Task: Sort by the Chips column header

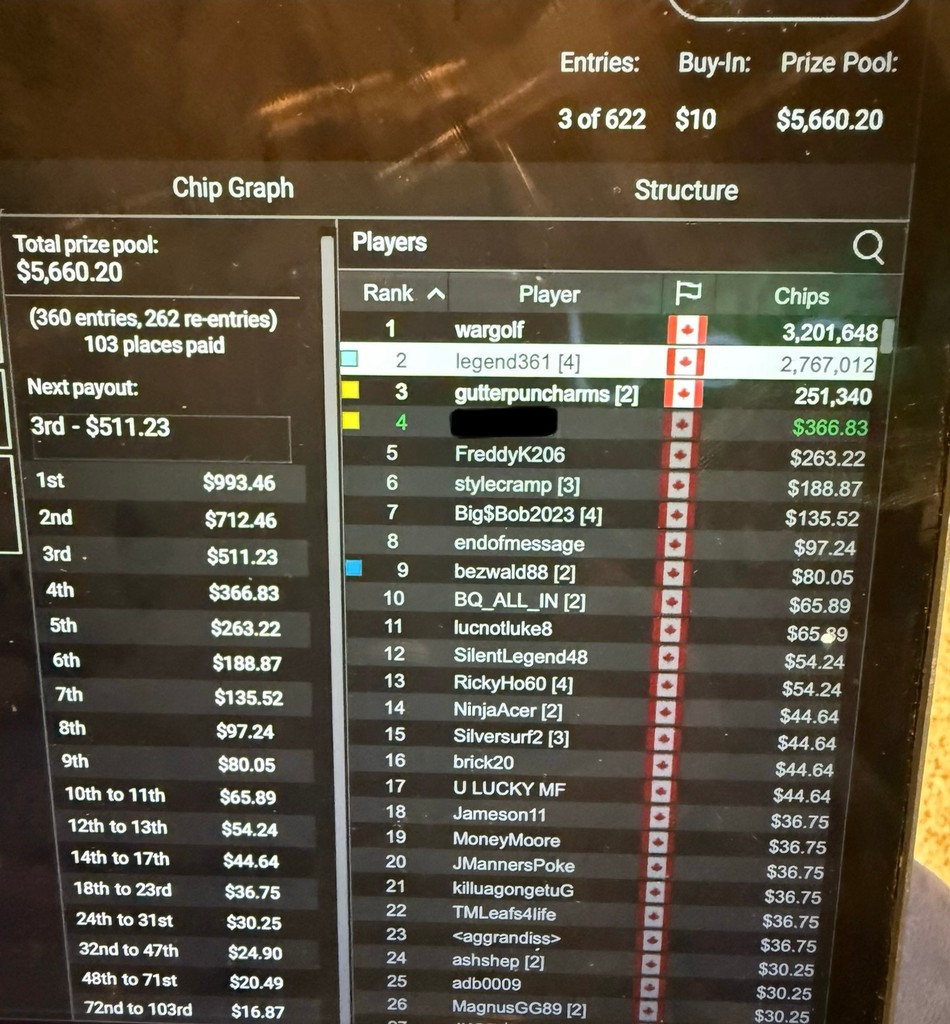Action: [801, 296]
